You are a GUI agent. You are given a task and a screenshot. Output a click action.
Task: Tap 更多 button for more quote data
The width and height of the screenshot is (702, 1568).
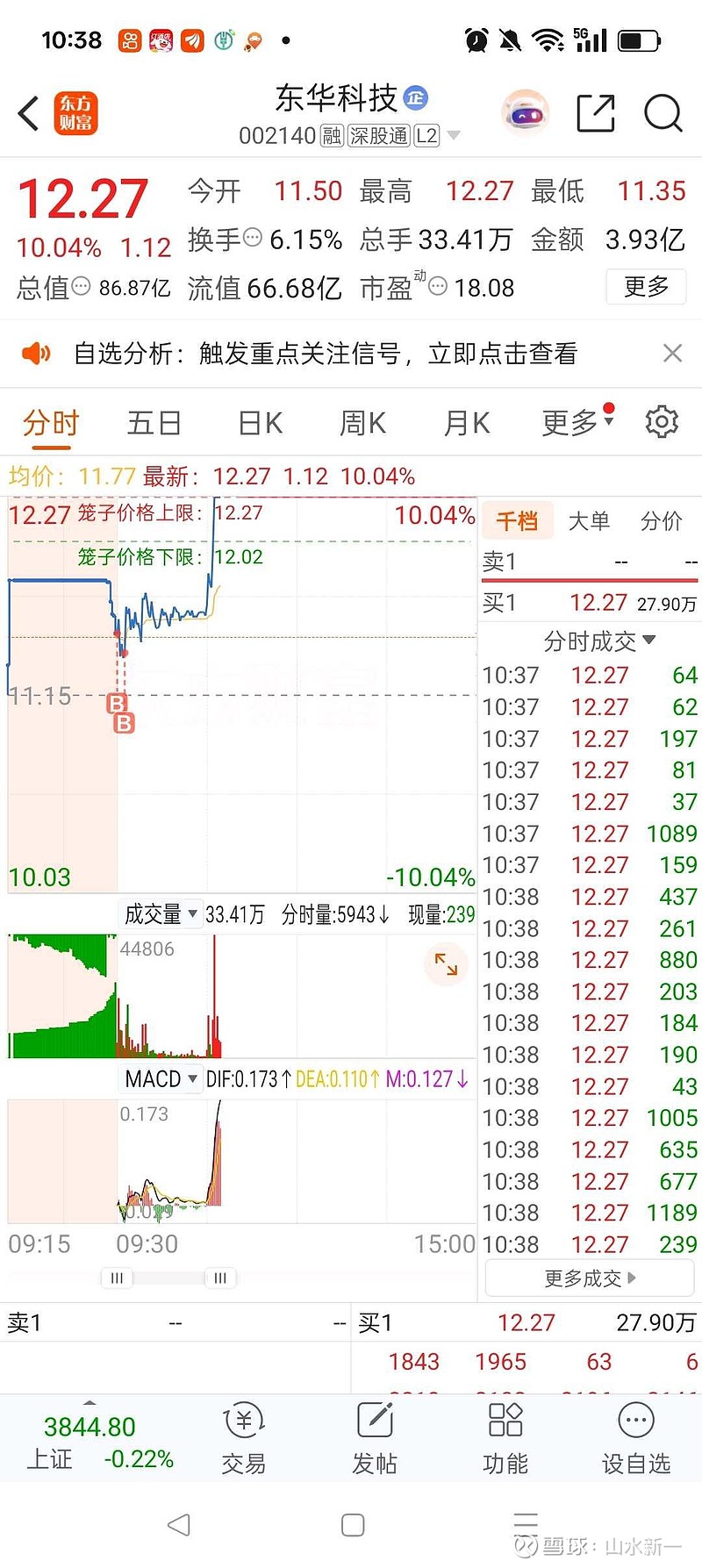[646, 287]
